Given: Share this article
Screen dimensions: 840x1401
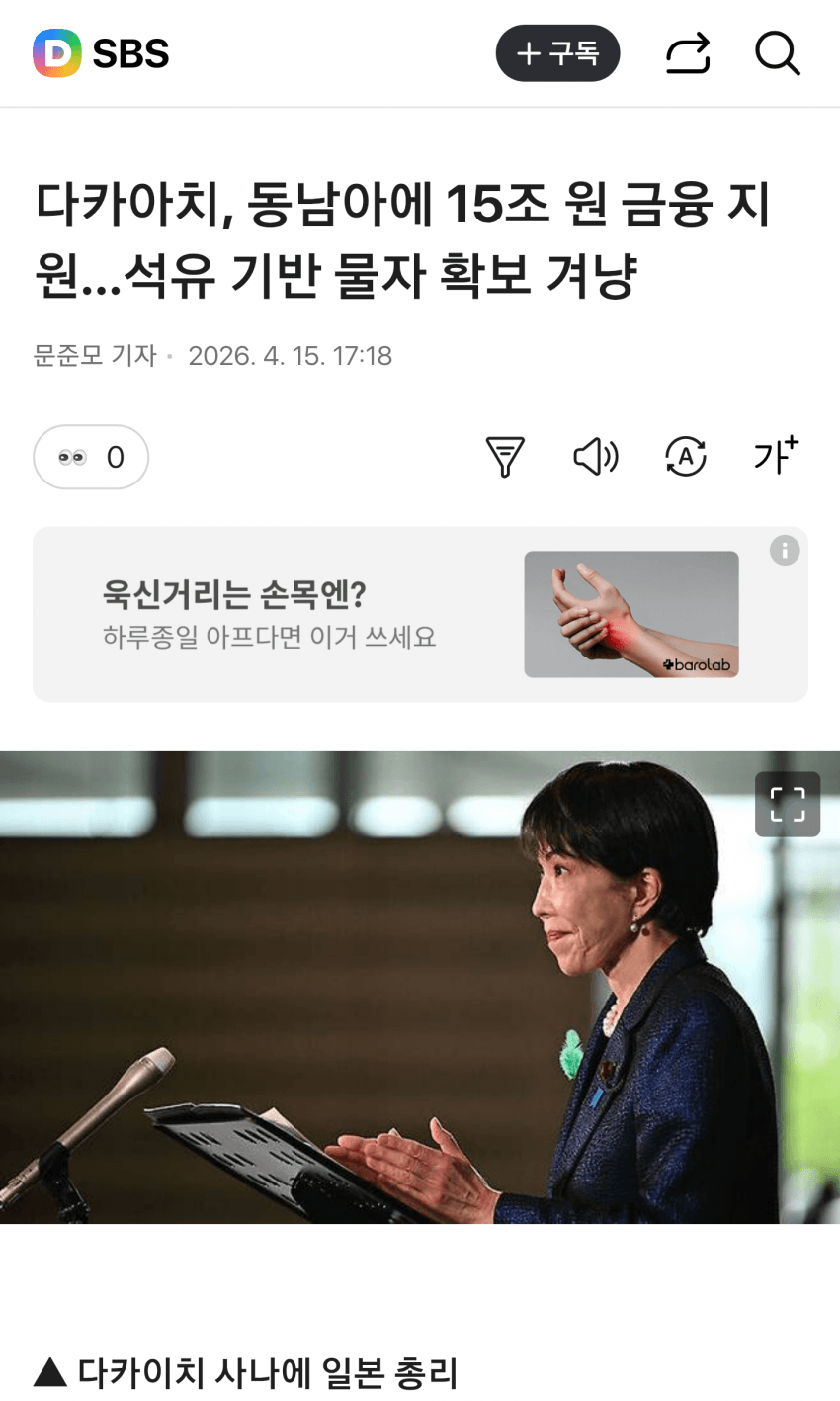Looking at the screenshot, I should tap(688, 53).
